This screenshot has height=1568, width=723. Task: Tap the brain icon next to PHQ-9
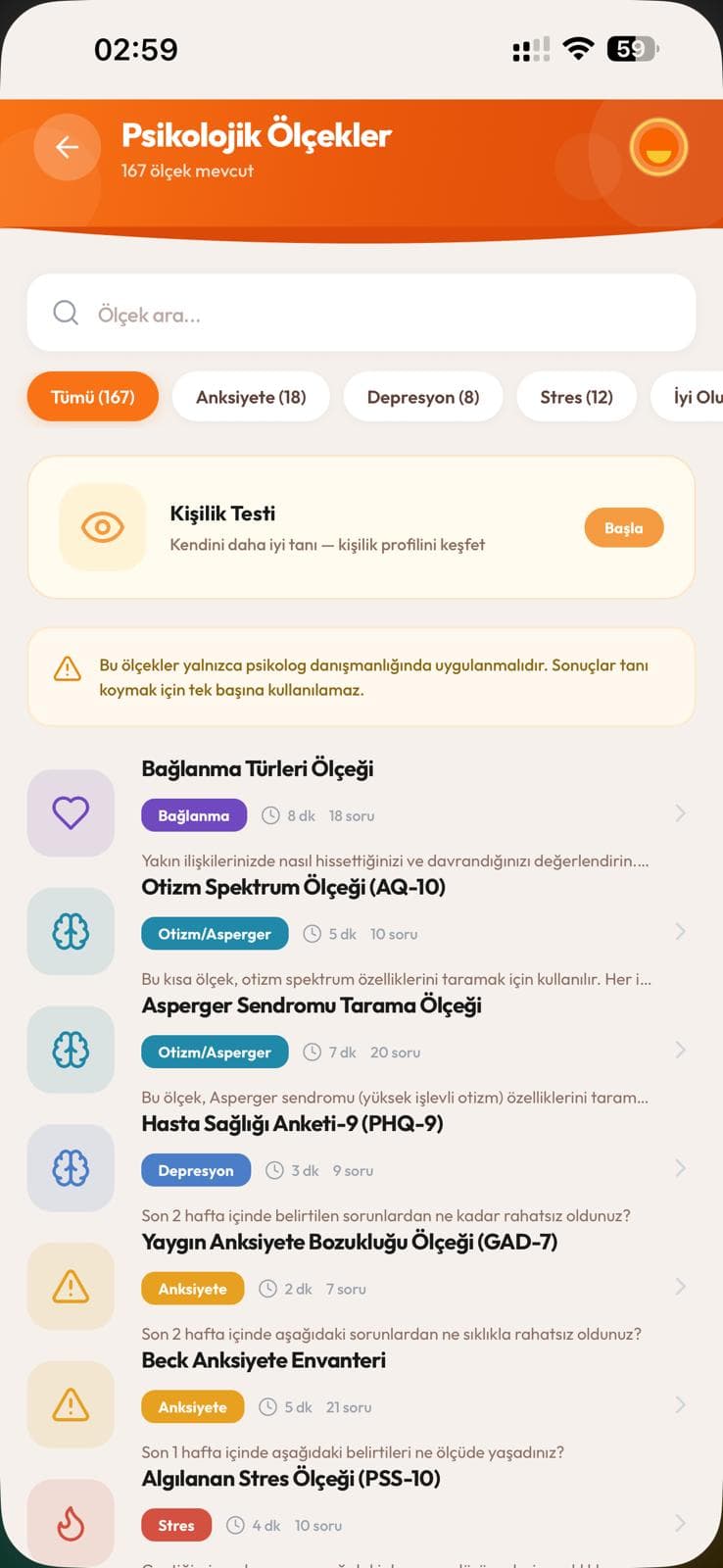click(70, 1167)
